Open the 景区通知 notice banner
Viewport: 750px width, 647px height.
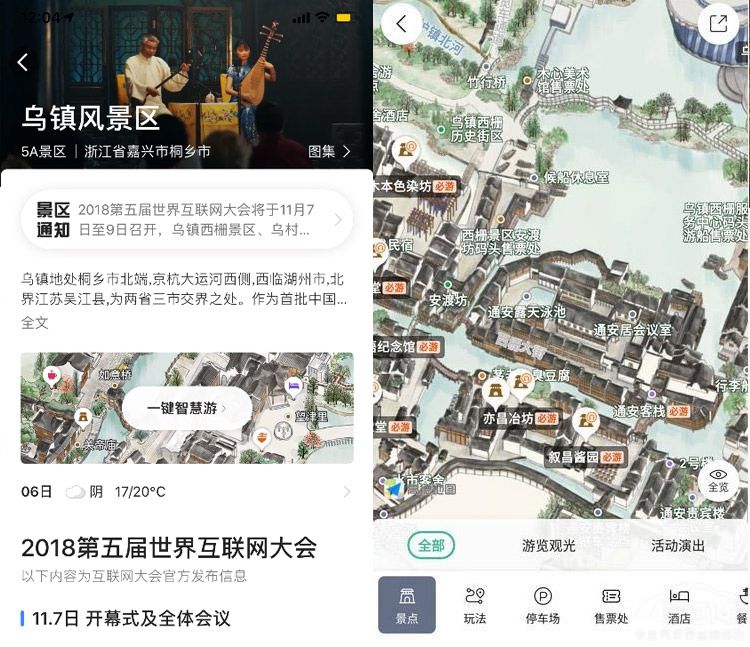pyautogui.click(x=187, y=219)
